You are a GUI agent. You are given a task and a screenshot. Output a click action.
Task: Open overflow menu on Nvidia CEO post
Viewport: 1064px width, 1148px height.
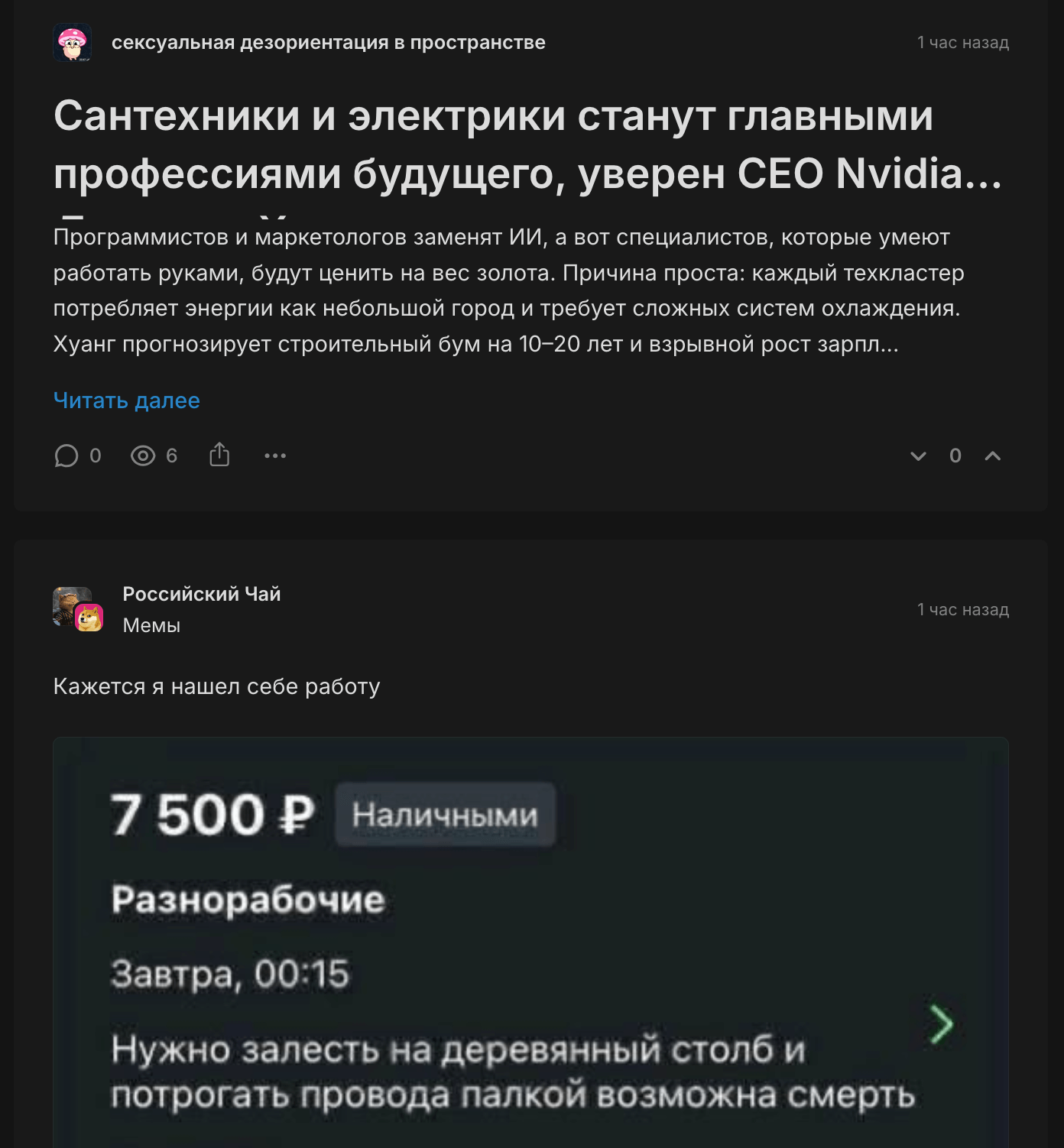pyautogui.click(x=275, y=456)
